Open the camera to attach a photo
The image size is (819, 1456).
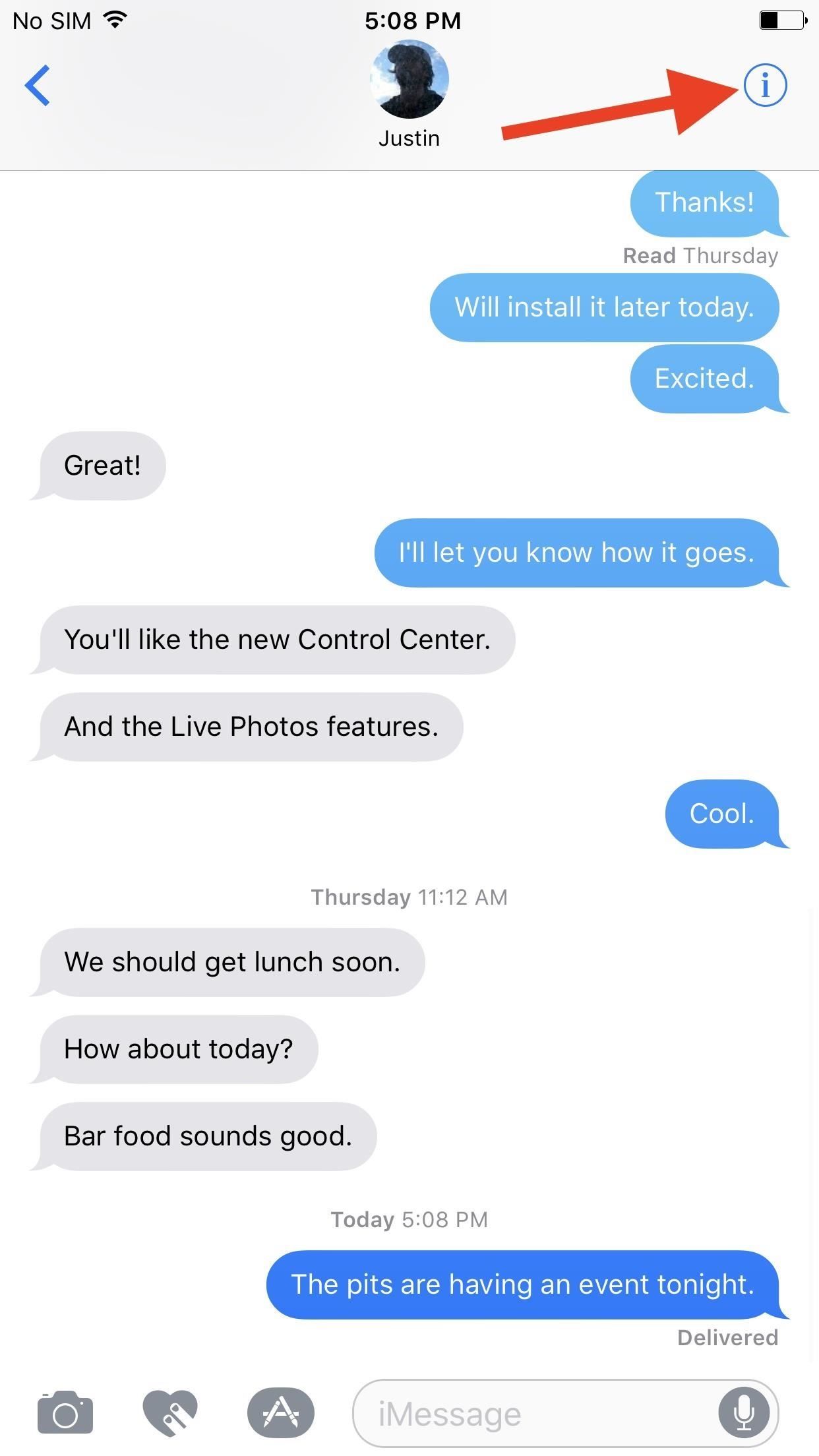coord(65,1414)
